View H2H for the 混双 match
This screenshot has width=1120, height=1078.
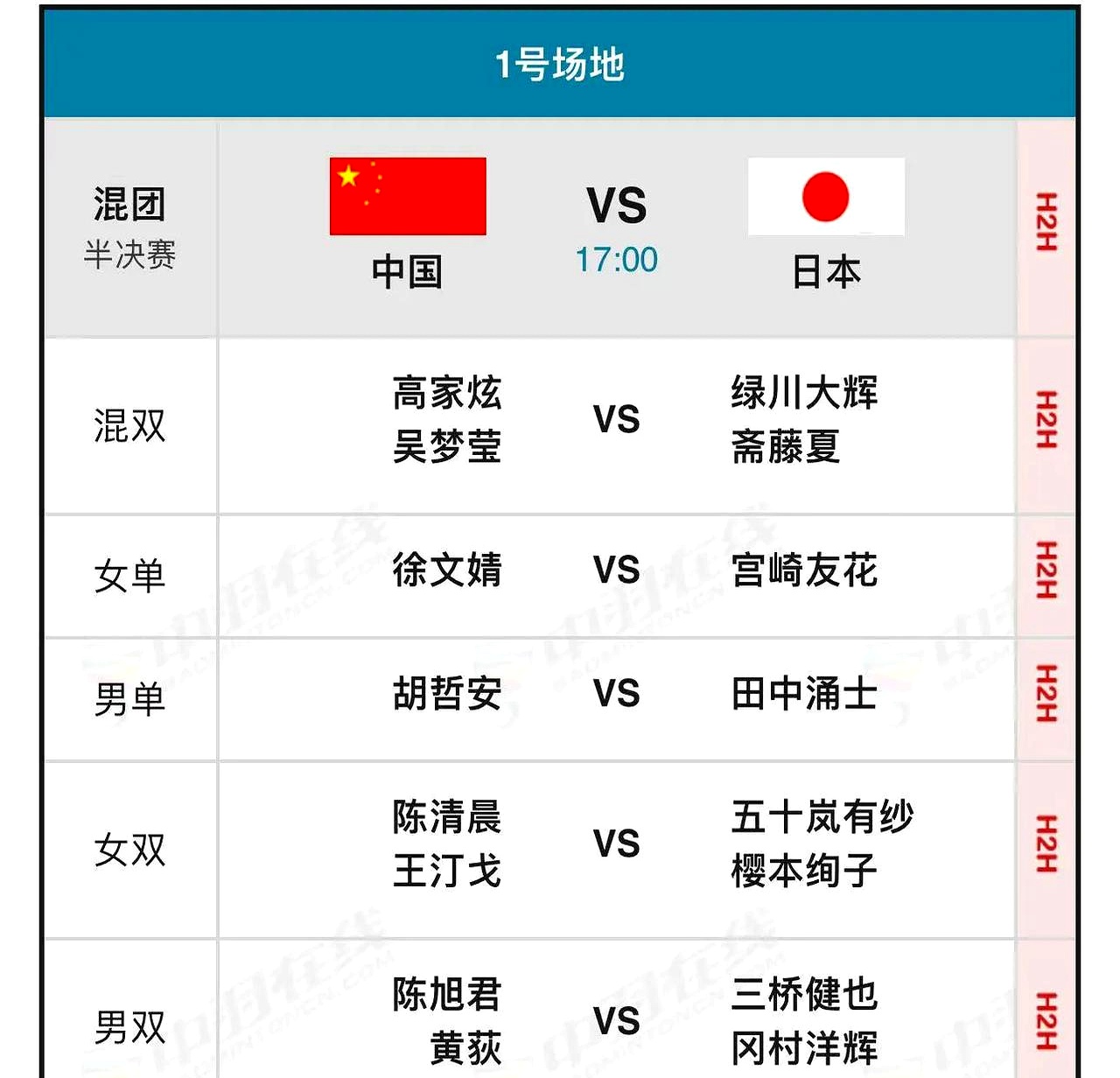coord(1046,420)
